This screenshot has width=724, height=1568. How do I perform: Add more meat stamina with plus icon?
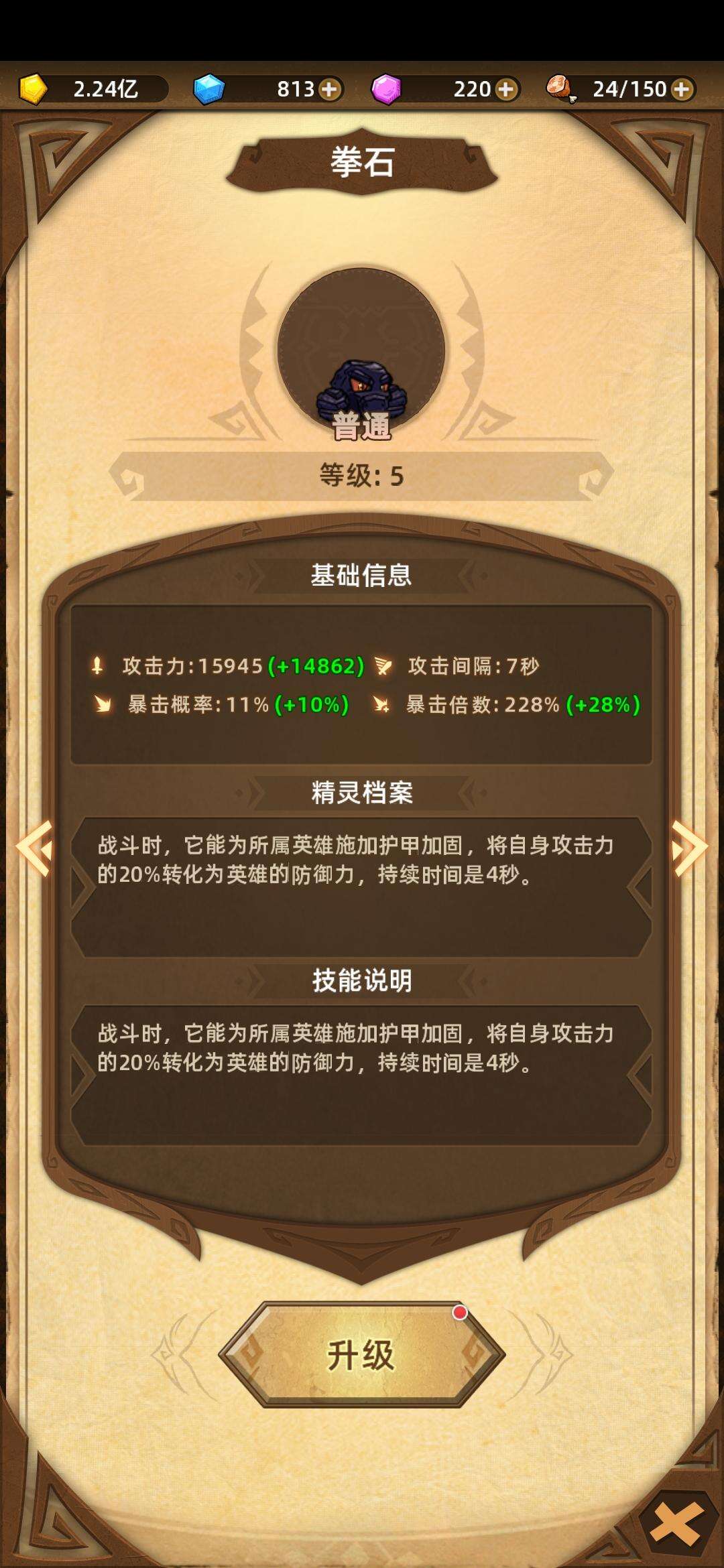682,89
